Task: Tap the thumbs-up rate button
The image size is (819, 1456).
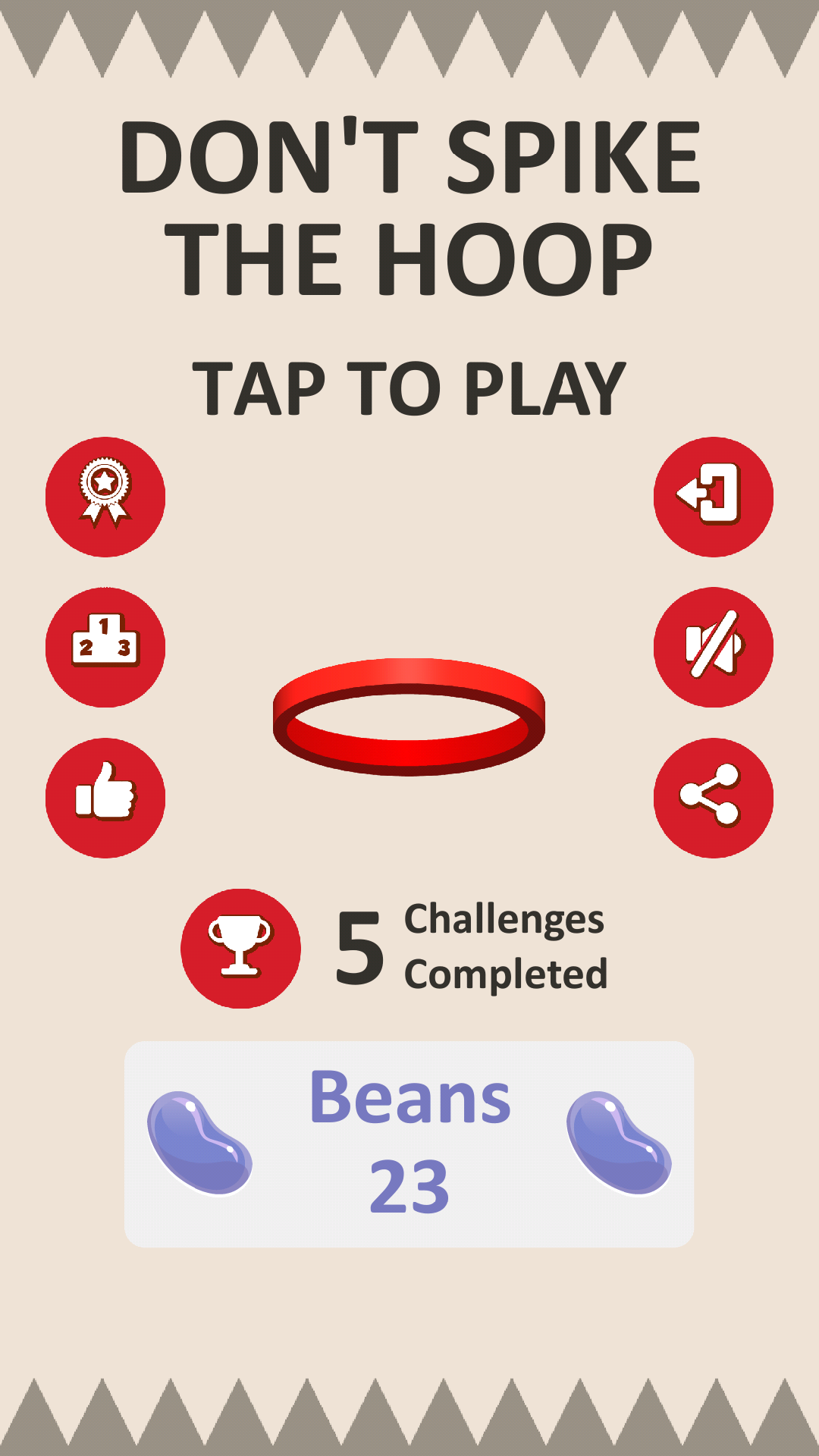Action: coord(105,798)
